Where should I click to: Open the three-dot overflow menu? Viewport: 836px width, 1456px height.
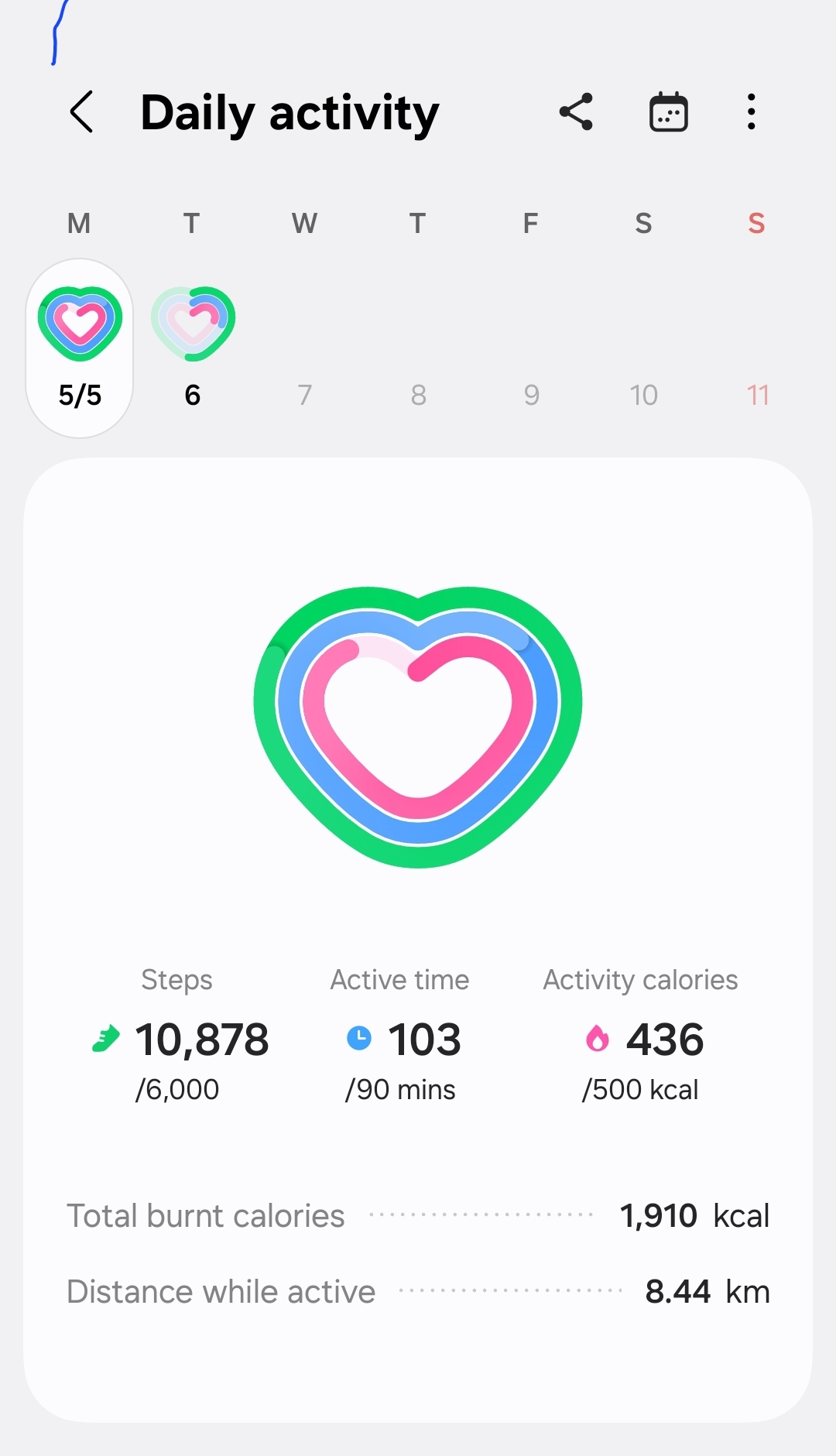tap(751, 112)
